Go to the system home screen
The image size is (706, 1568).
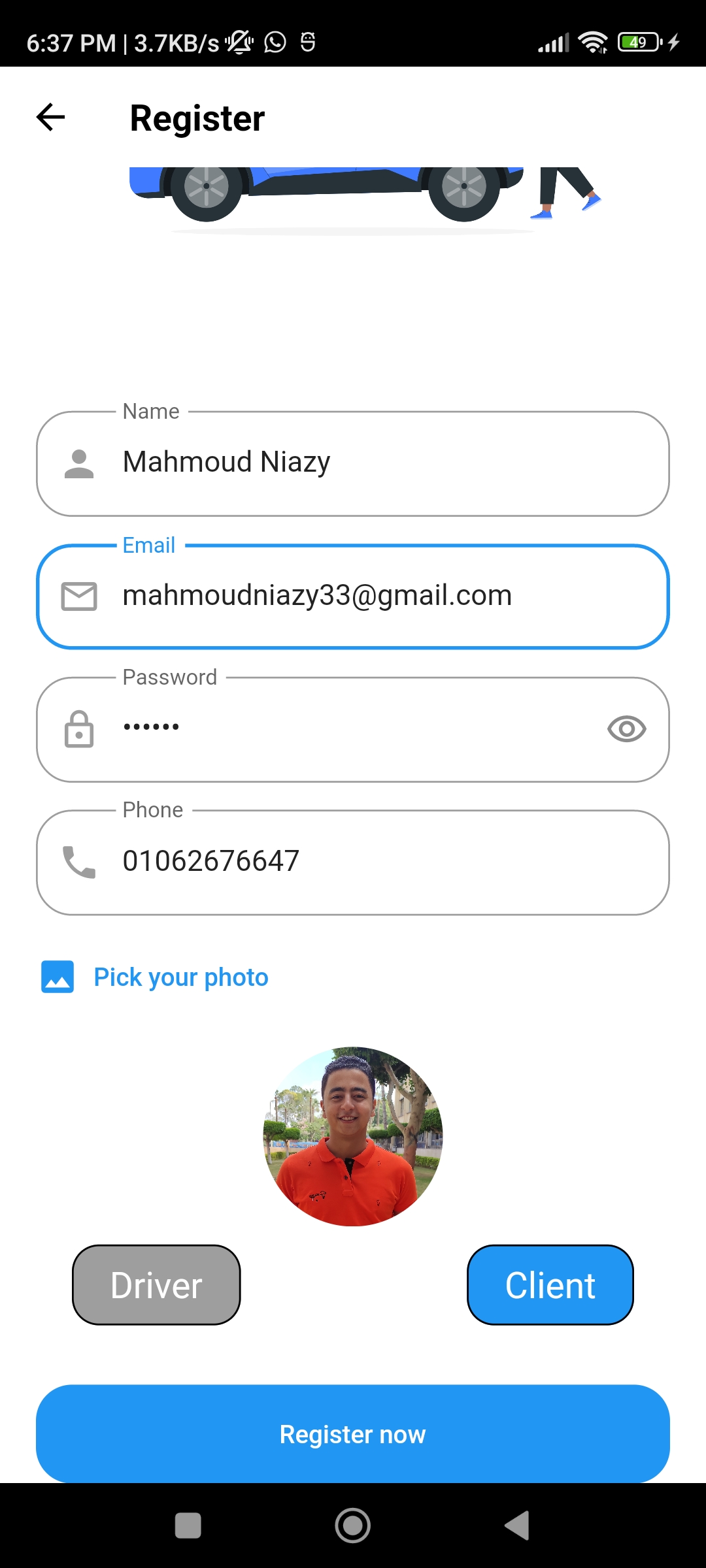click(x=353, y=1526)
